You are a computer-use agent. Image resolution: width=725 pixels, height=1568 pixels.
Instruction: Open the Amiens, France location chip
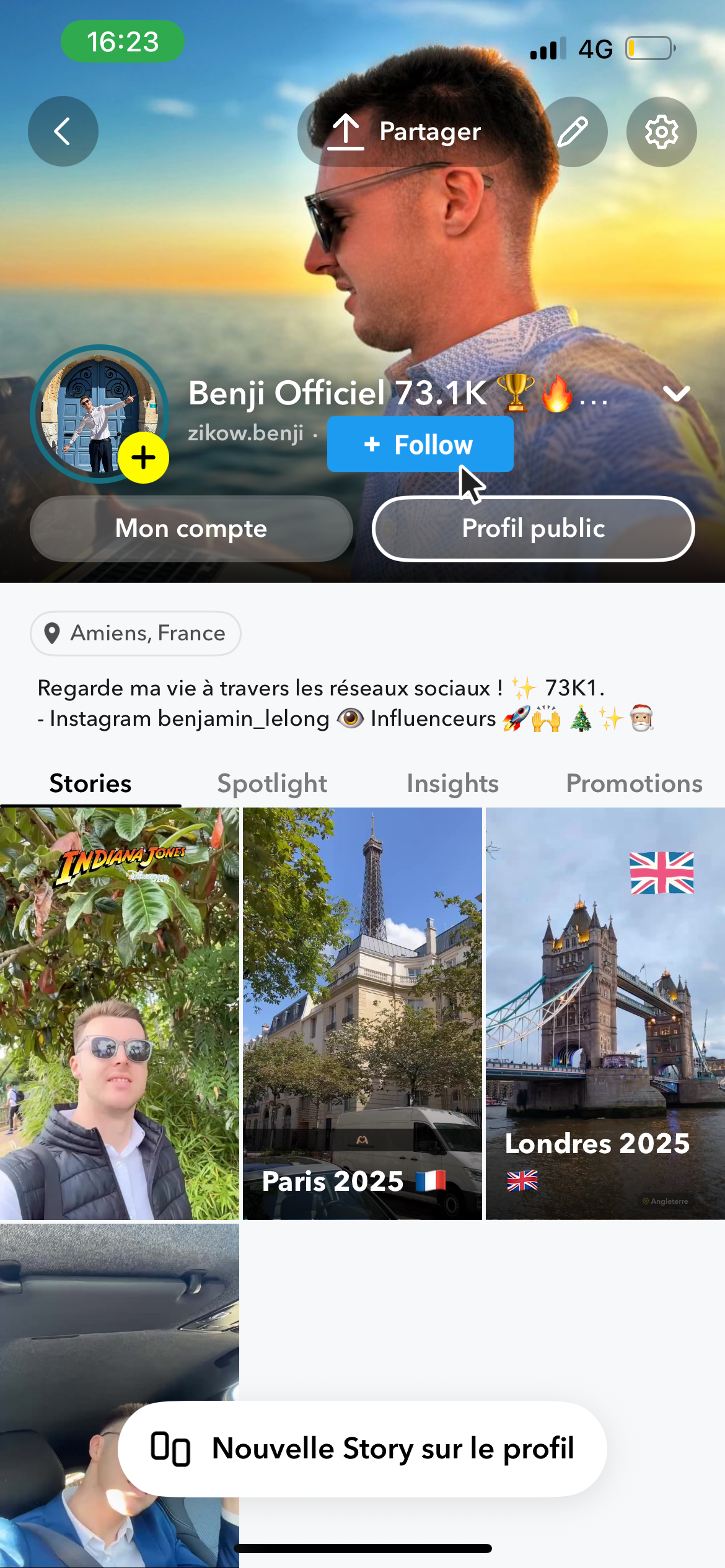pos(136,634)
